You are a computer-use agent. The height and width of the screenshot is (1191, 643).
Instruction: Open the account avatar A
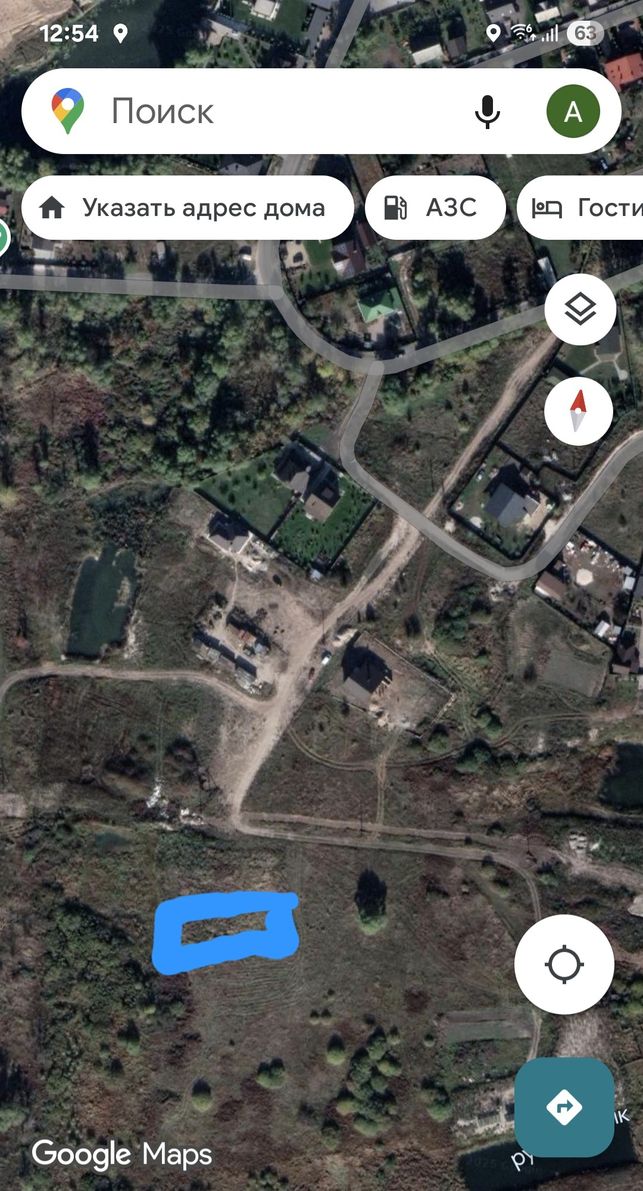pyautogui.click(x=573, y=112)
